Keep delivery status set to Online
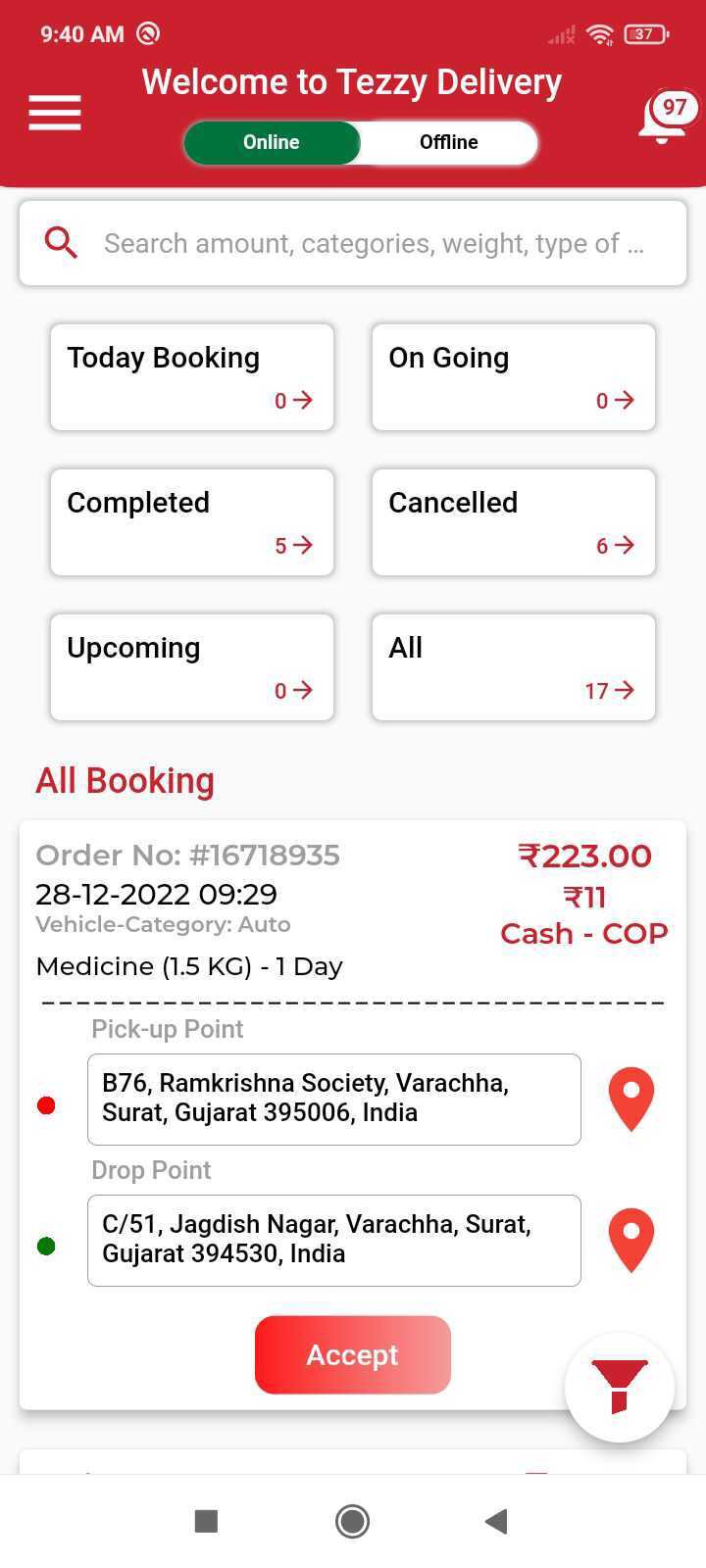Screen dimensions: 706x1568 (271, 141)
